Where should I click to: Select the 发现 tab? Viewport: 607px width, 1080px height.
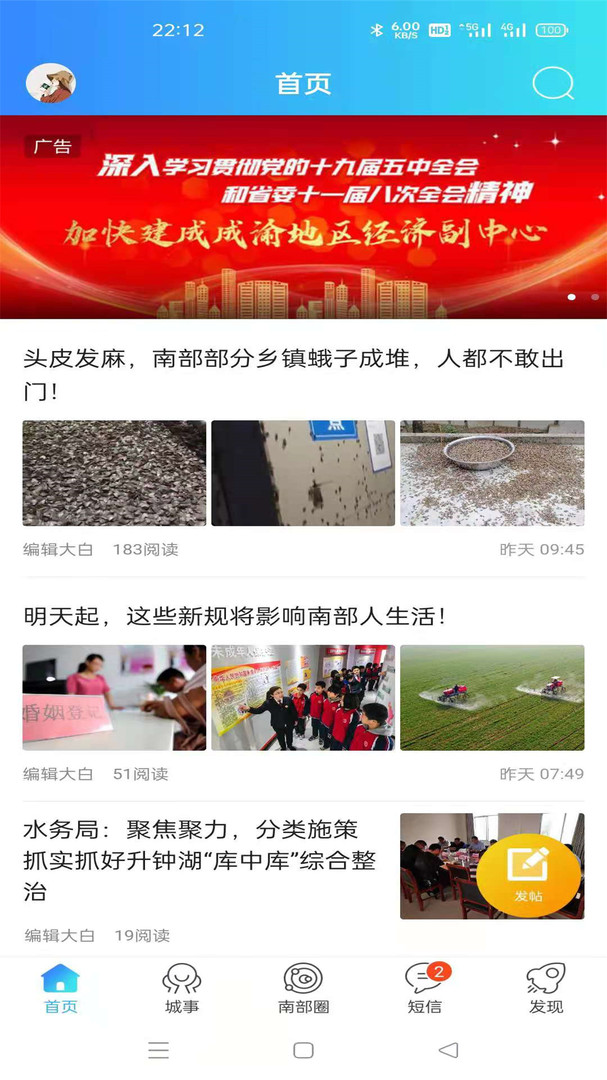pyautogui.click(x=546, y=988)
